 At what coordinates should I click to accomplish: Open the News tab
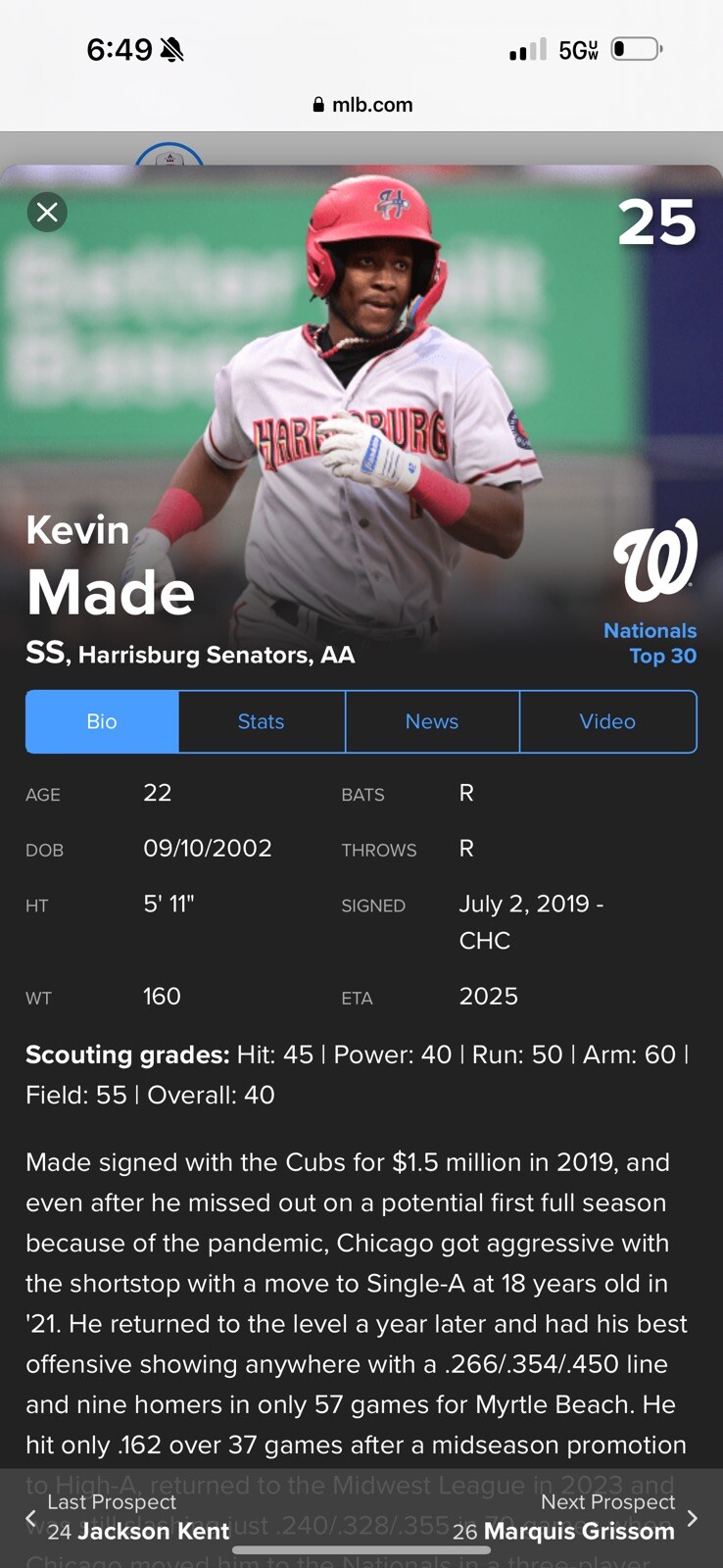[432, 722]
